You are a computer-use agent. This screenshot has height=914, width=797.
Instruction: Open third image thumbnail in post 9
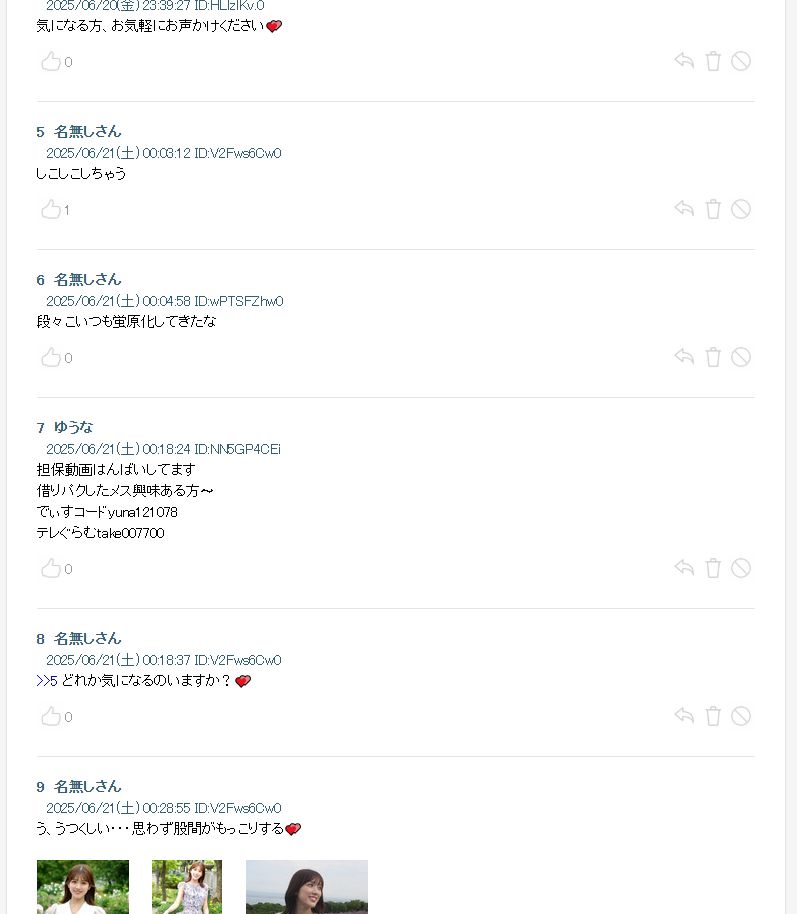click(307, 887)
